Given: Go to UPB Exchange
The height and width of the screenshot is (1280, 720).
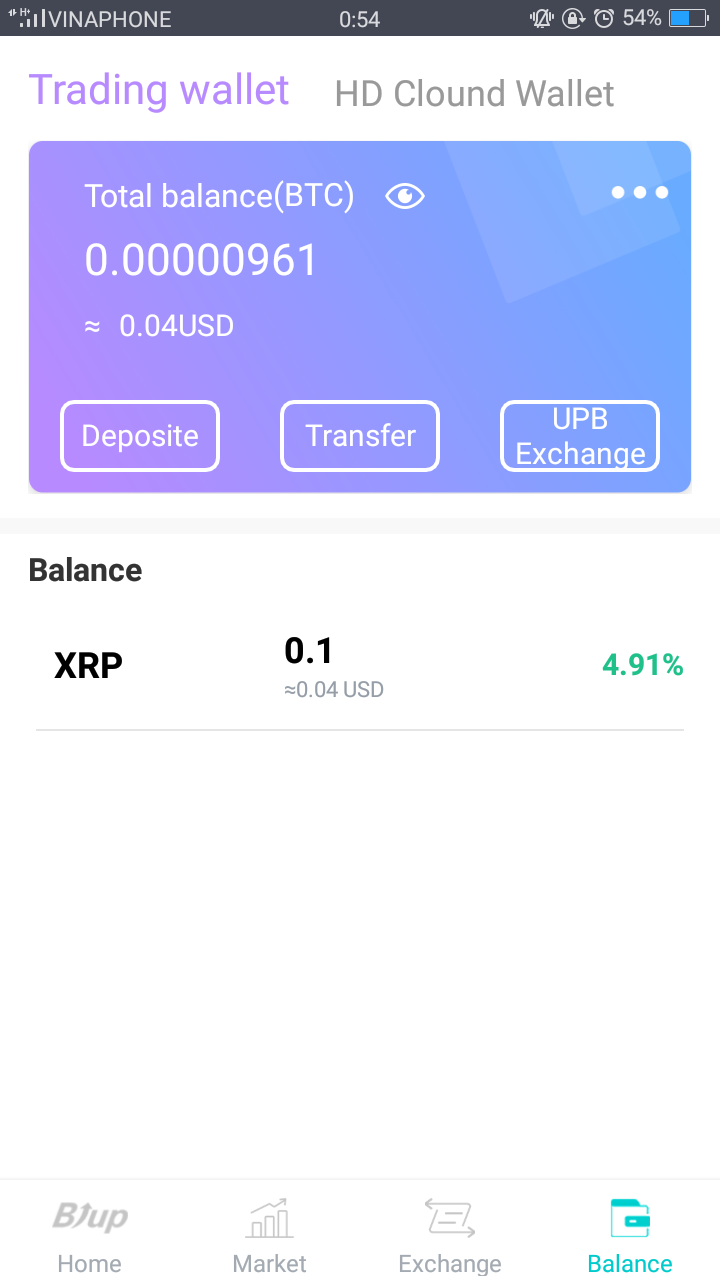Looking at the screenshot, I should pos(580,436).
